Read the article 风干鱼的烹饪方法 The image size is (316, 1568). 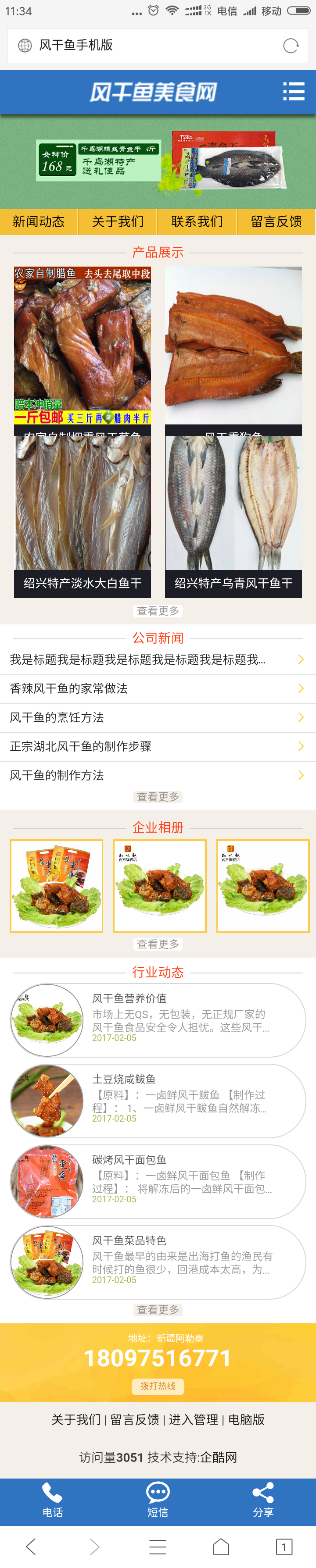pyautogui.click(x=158, y=718)
